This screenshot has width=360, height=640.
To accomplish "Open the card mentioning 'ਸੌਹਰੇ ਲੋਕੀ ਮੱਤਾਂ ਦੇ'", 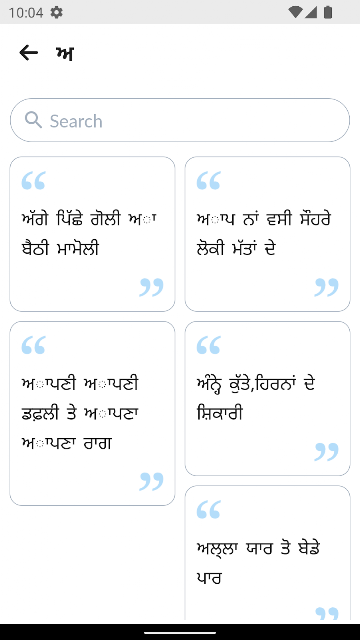I will (267, 234).
